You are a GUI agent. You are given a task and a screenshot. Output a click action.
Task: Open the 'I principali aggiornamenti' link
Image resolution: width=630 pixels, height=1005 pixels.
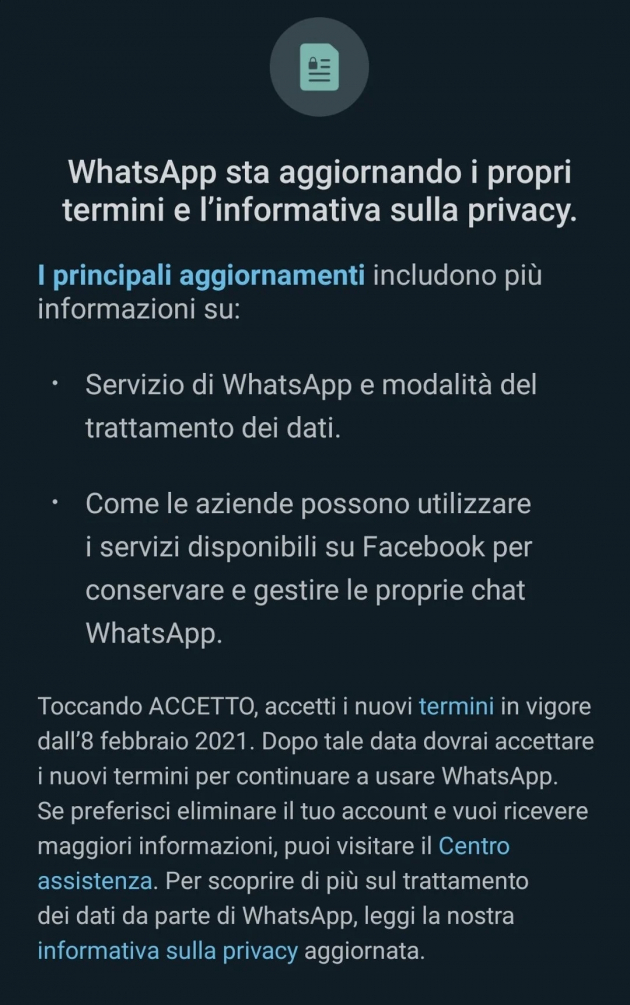click(x=201, y=275)
